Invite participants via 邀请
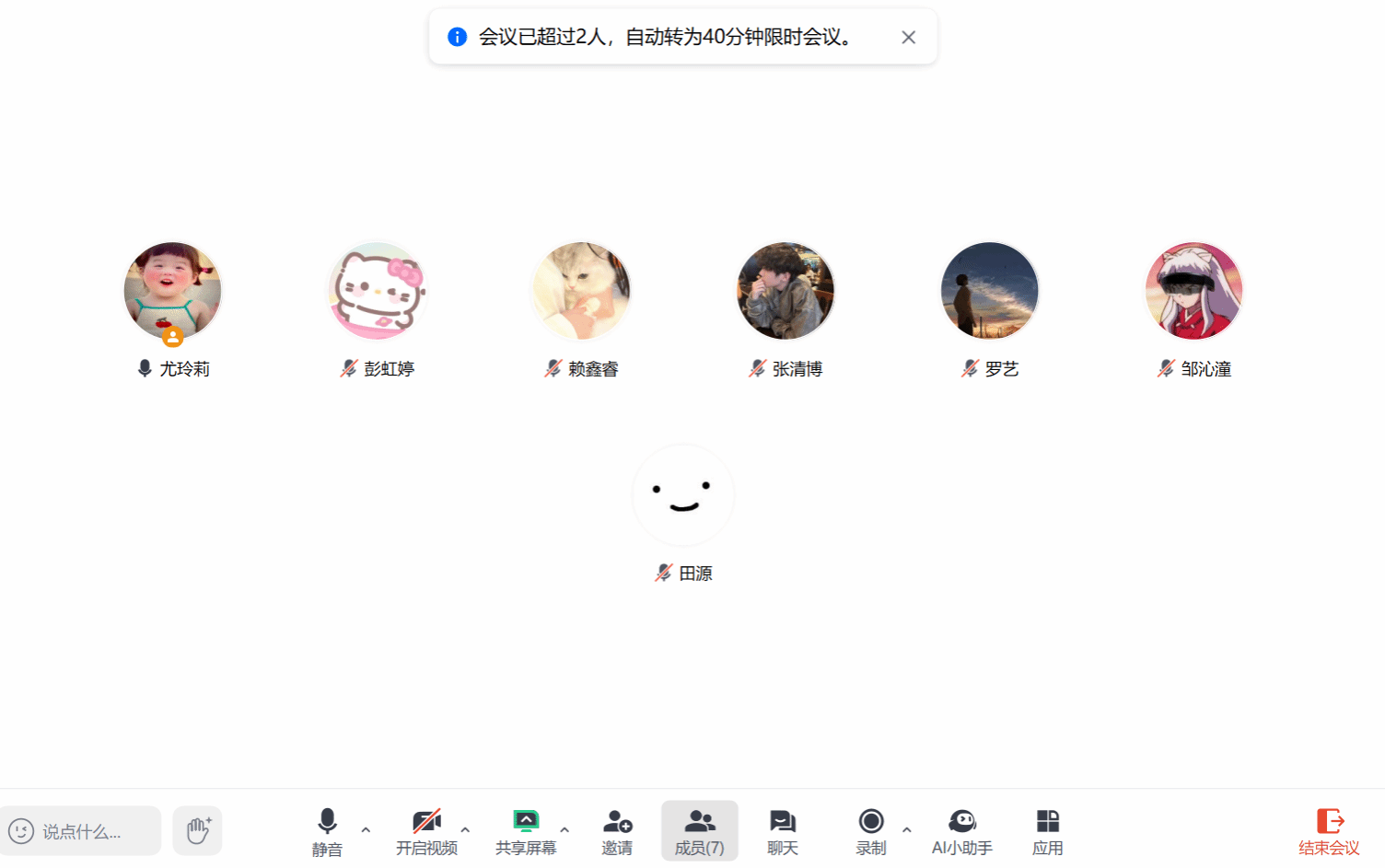This screenshot has height=868, width=1385. coord(617,830)
